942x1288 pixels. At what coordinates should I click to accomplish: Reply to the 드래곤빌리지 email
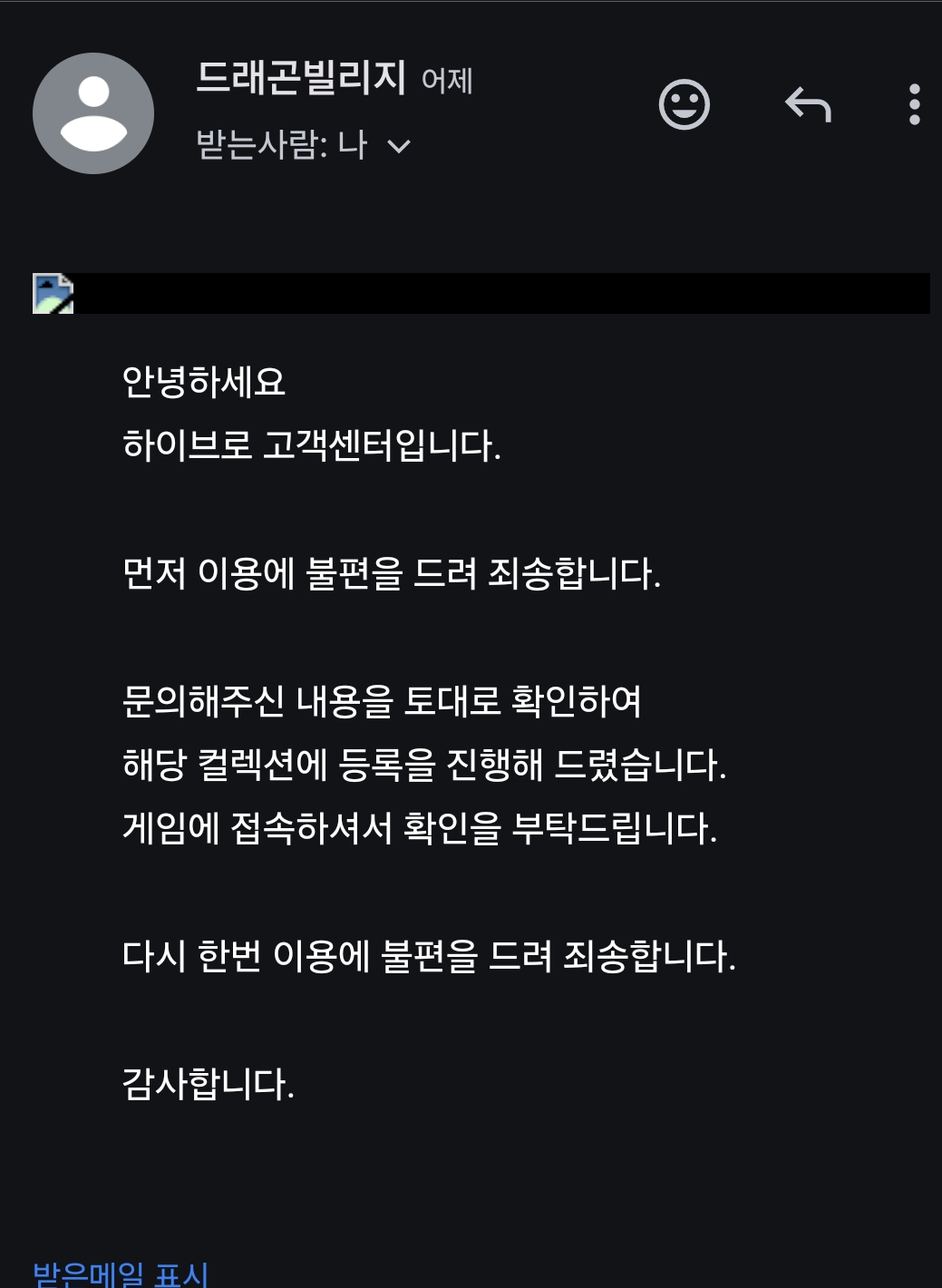click(x=808, y=105)
